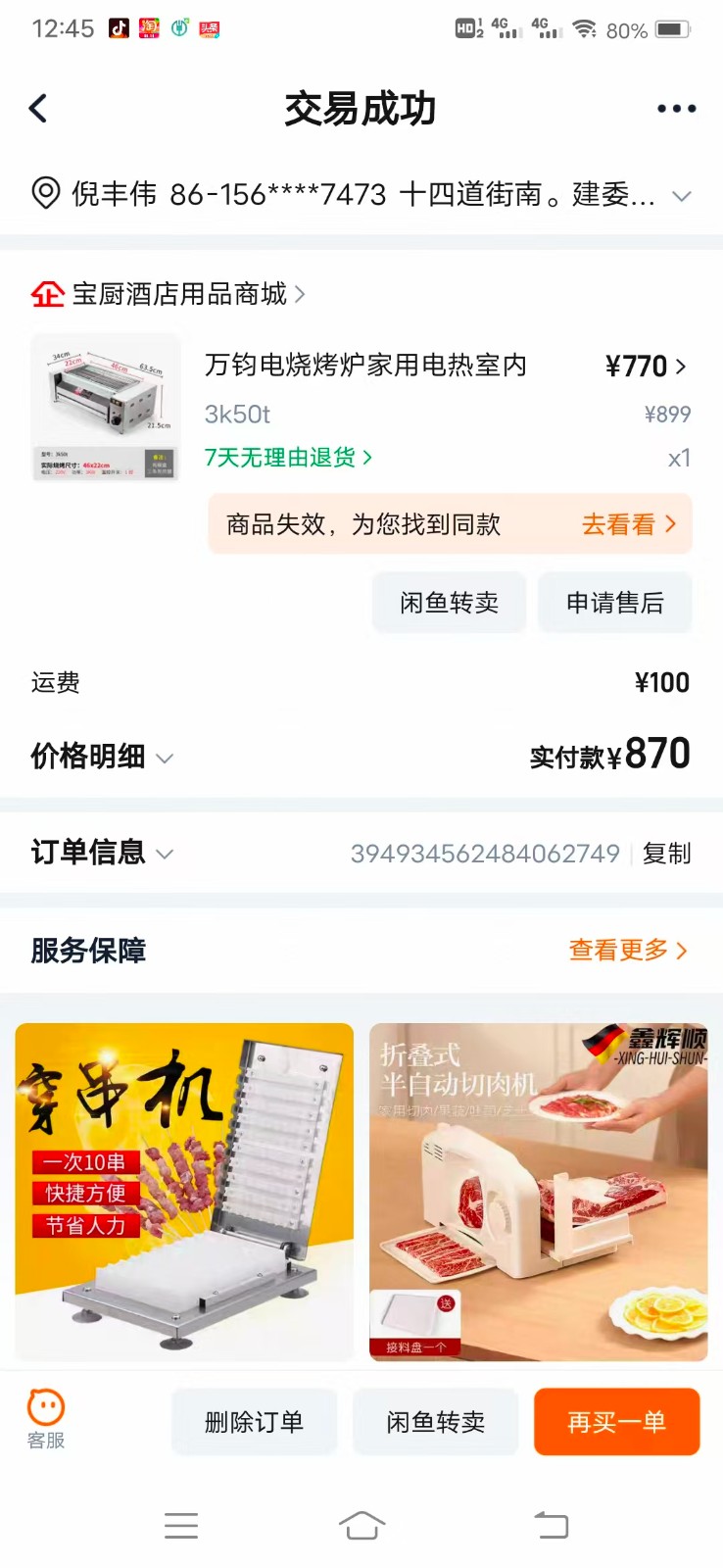This screenshot has height=1568, width=723.
Task: Copy the order number with 复制
Action: point(666,854)
